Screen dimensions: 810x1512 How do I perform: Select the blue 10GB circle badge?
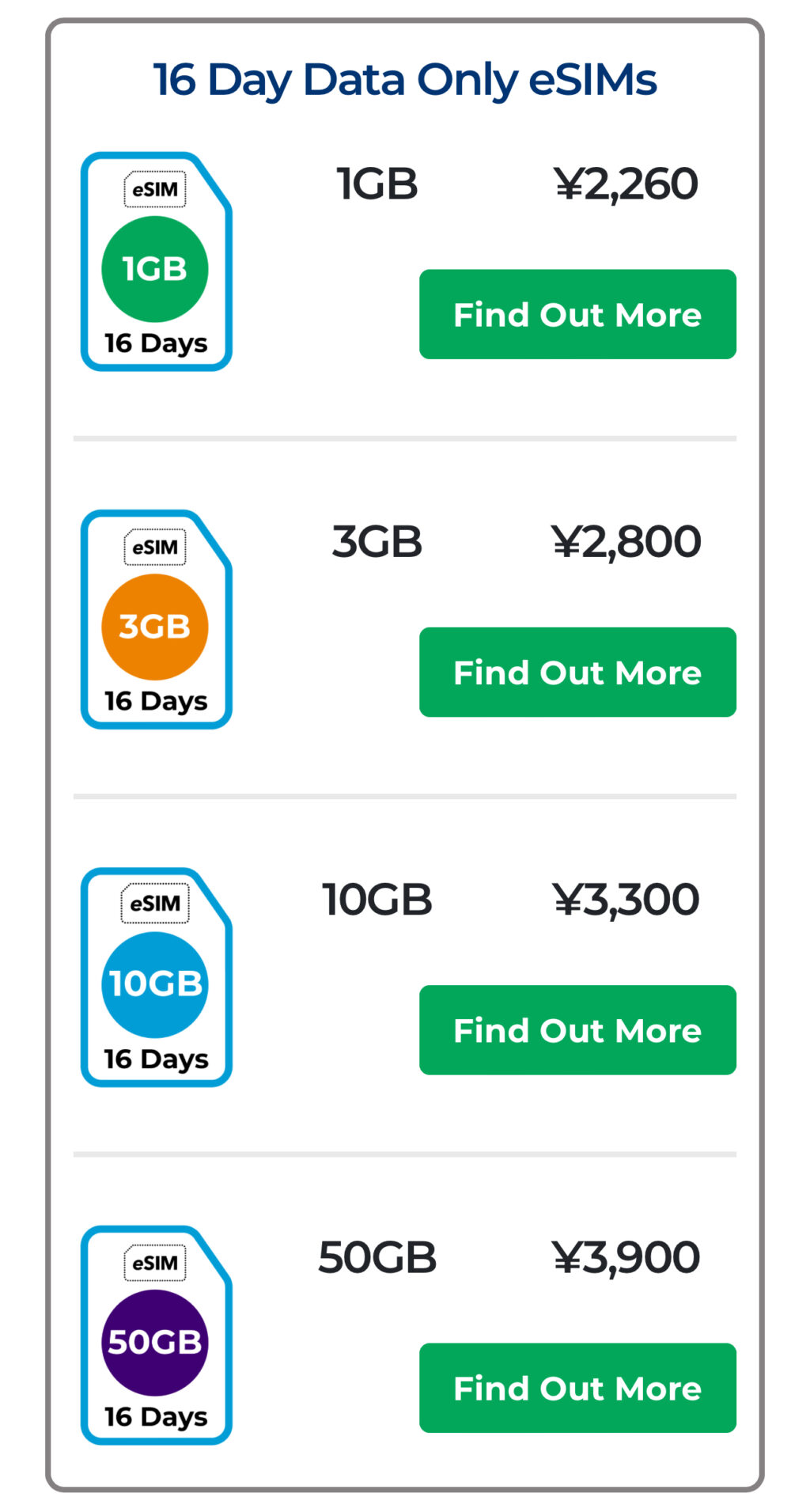click(155, 983)
